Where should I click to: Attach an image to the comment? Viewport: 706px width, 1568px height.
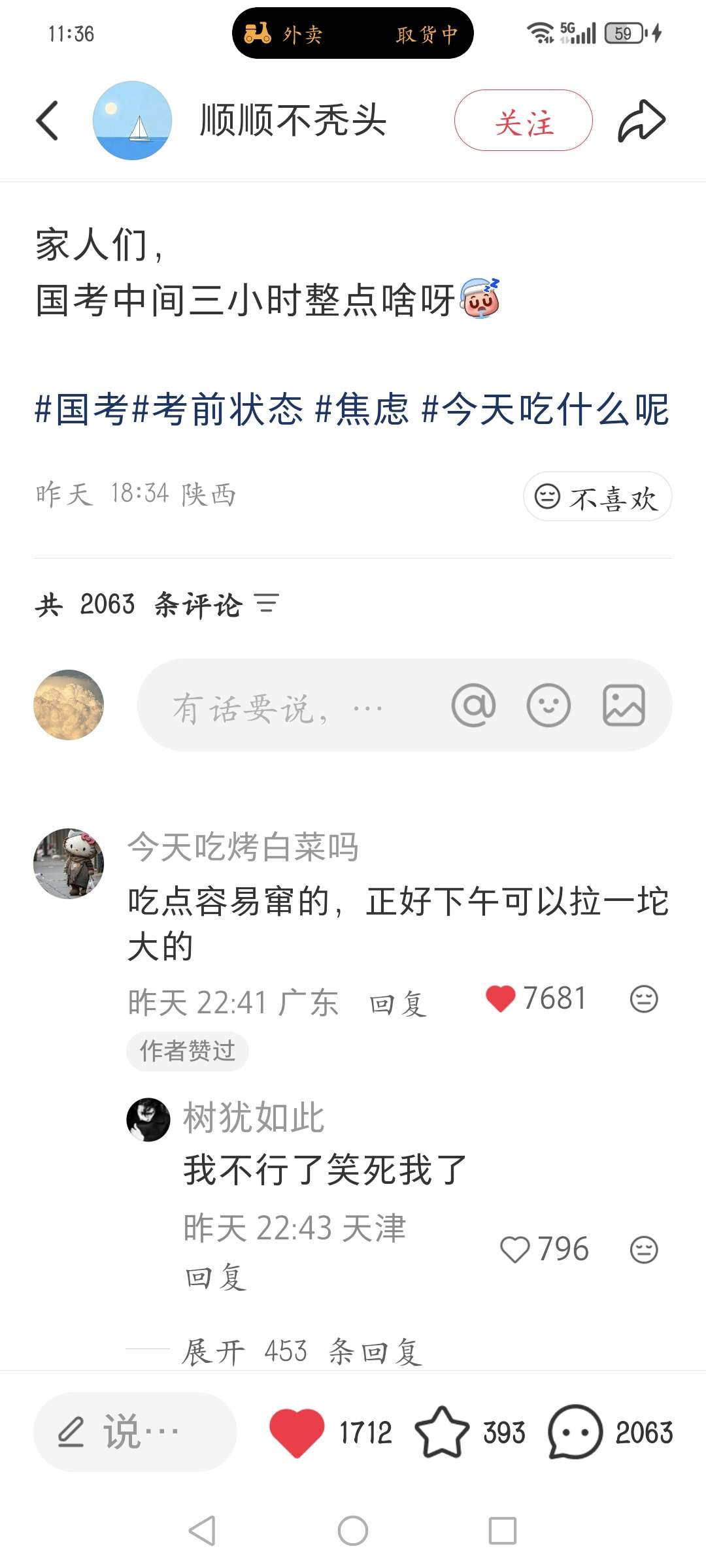624,706
